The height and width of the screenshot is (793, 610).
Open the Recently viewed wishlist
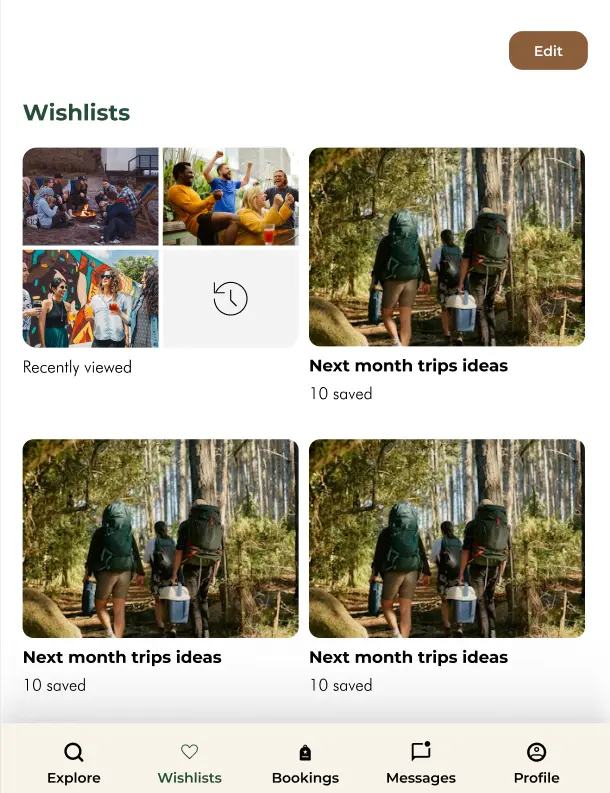pyautogui.click(x=160, y=248)
